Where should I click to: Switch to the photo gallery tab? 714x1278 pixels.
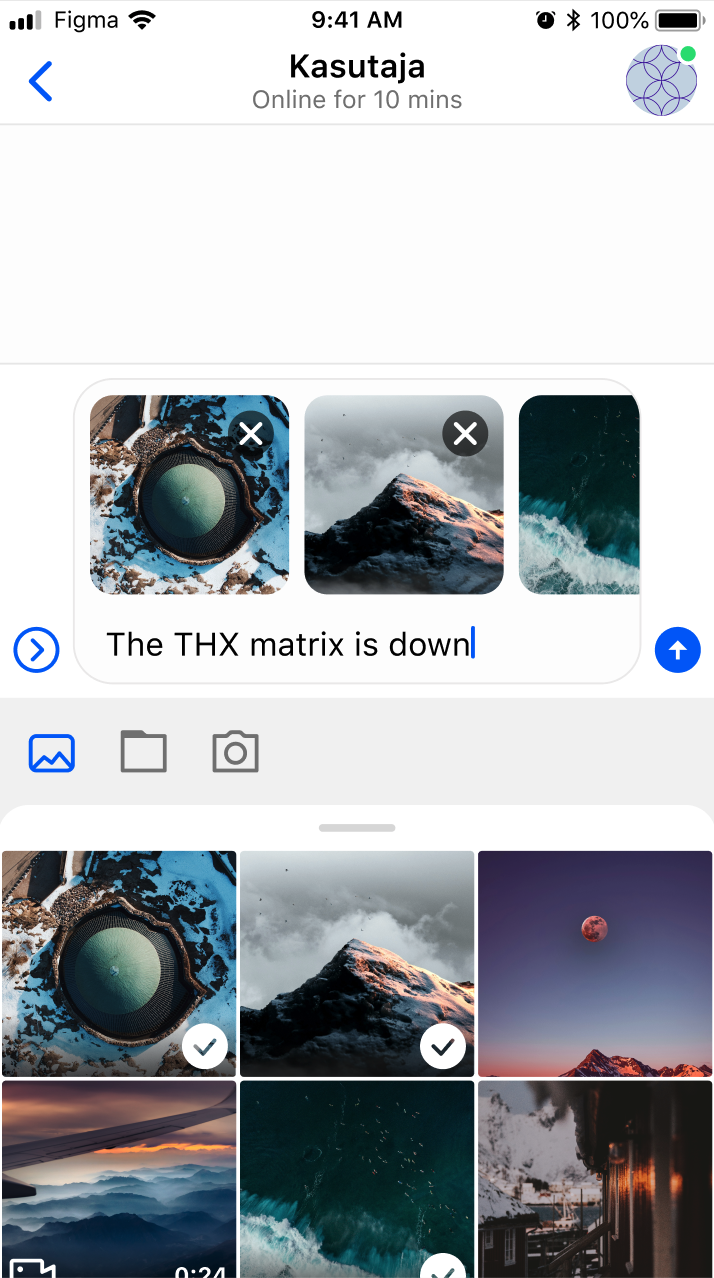[x=52, y=752]
